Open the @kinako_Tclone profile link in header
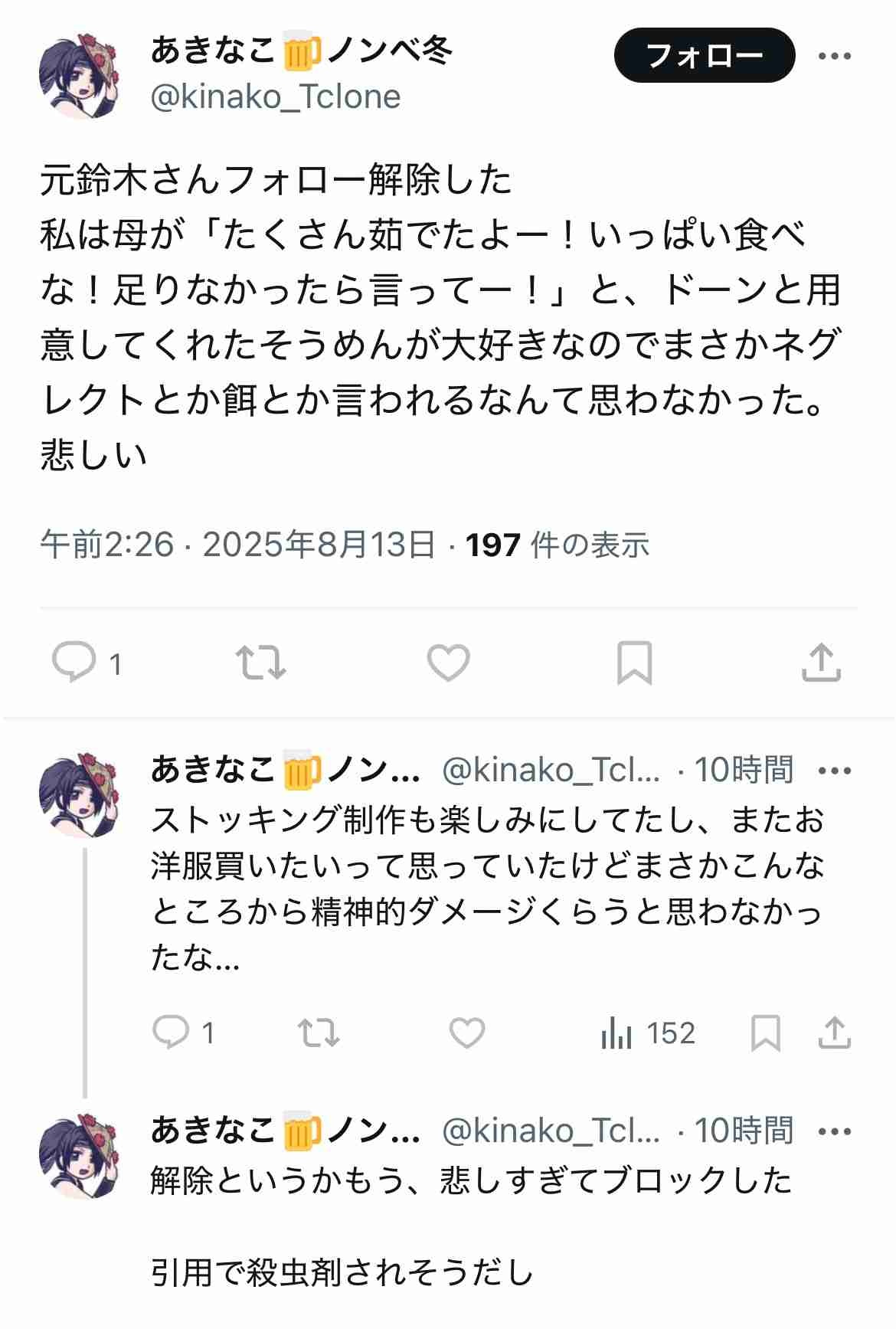The height and width of the screenshot is (1329, 896). [x=276, y=97]
